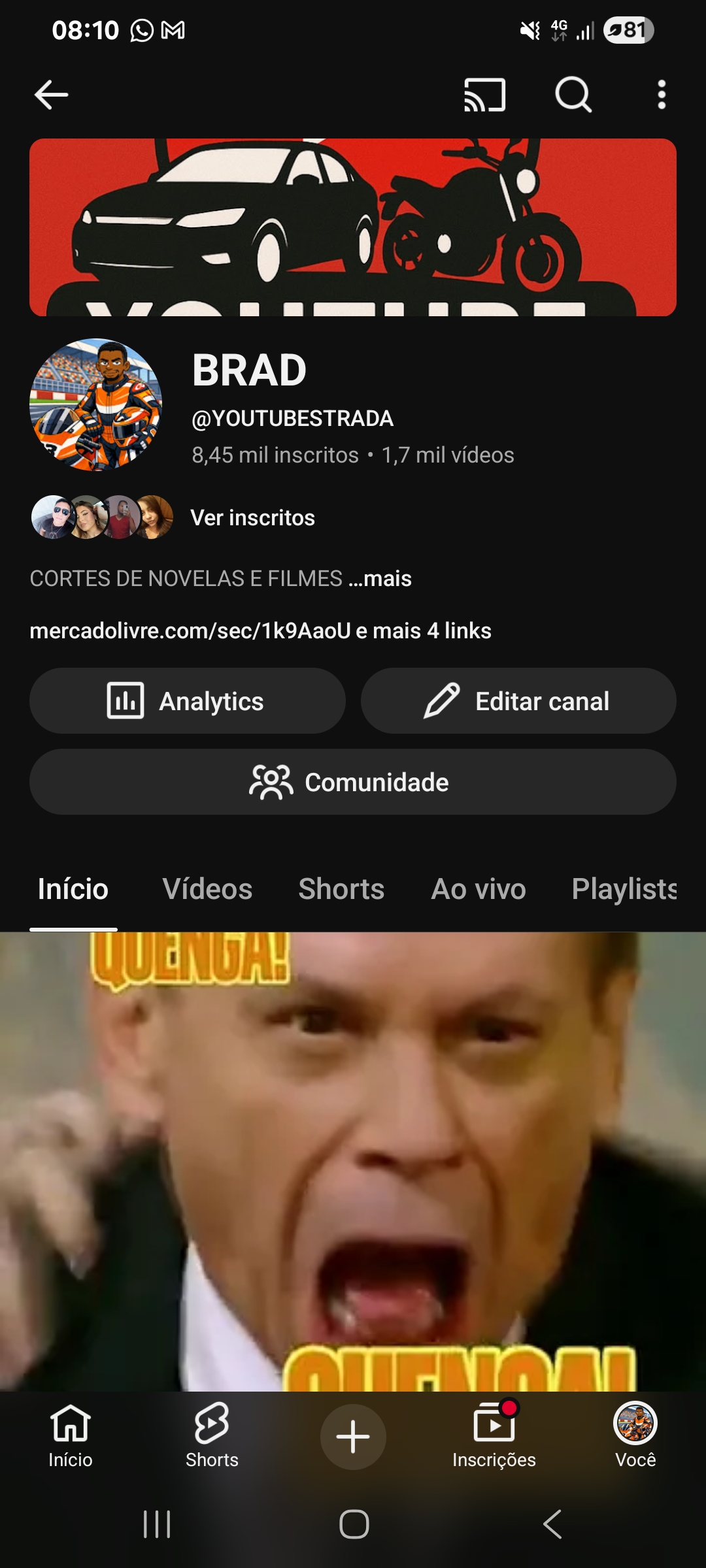Switch to the Playlists tab
The image size is (706, 1568).
[x=624, y=889]
